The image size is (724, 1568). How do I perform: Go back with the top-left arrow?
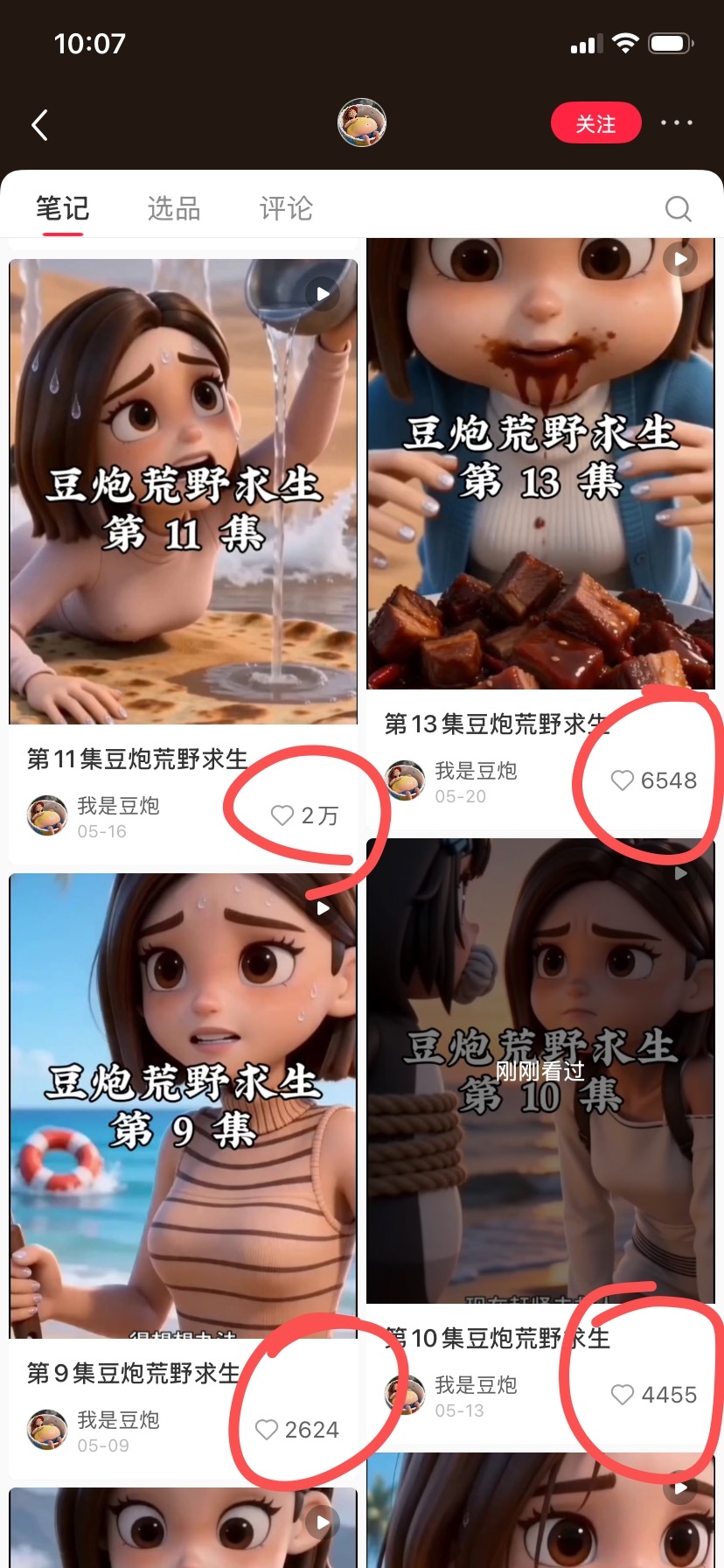point(39,125)
